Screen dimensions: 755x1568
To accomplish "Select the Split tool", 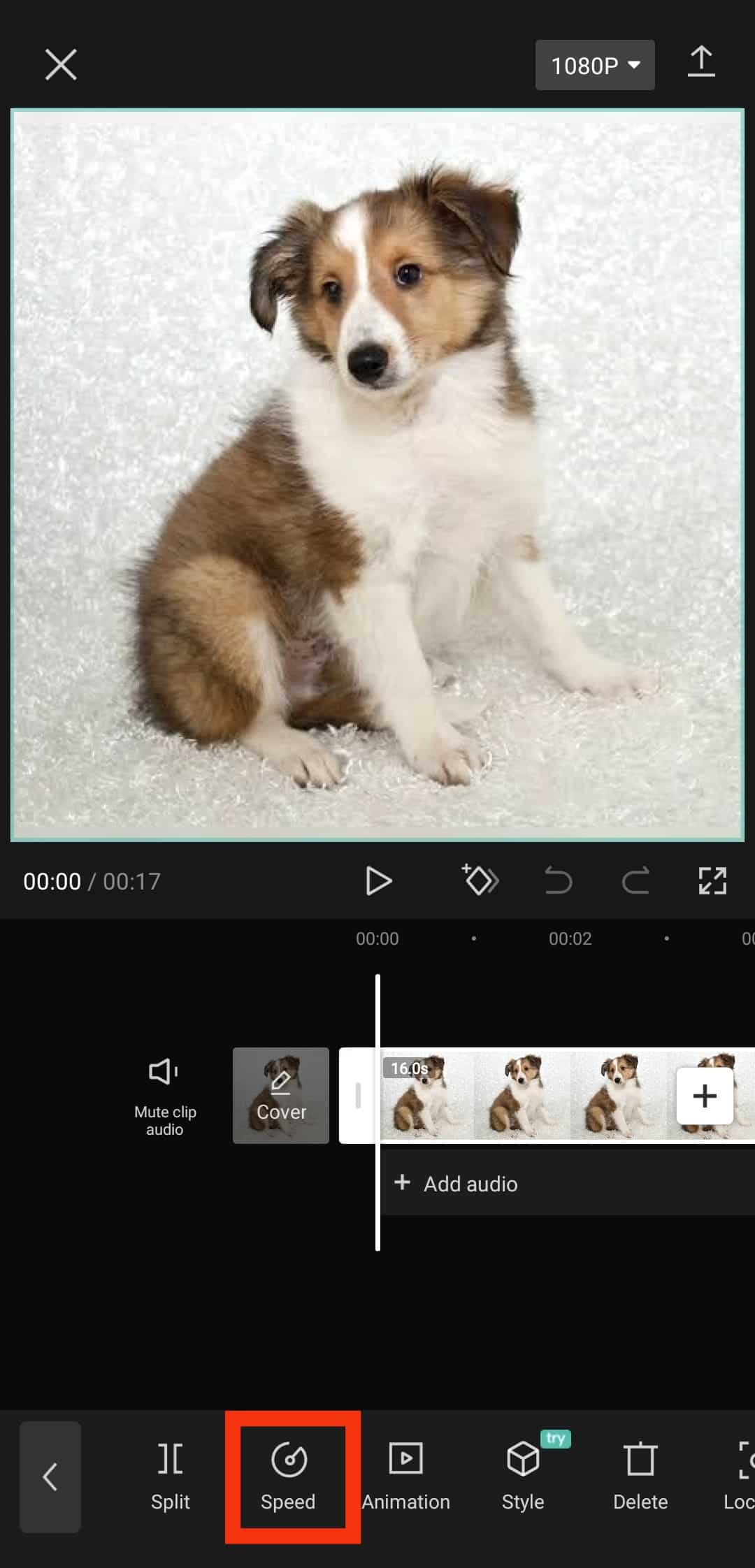I will pos(171,1477).
